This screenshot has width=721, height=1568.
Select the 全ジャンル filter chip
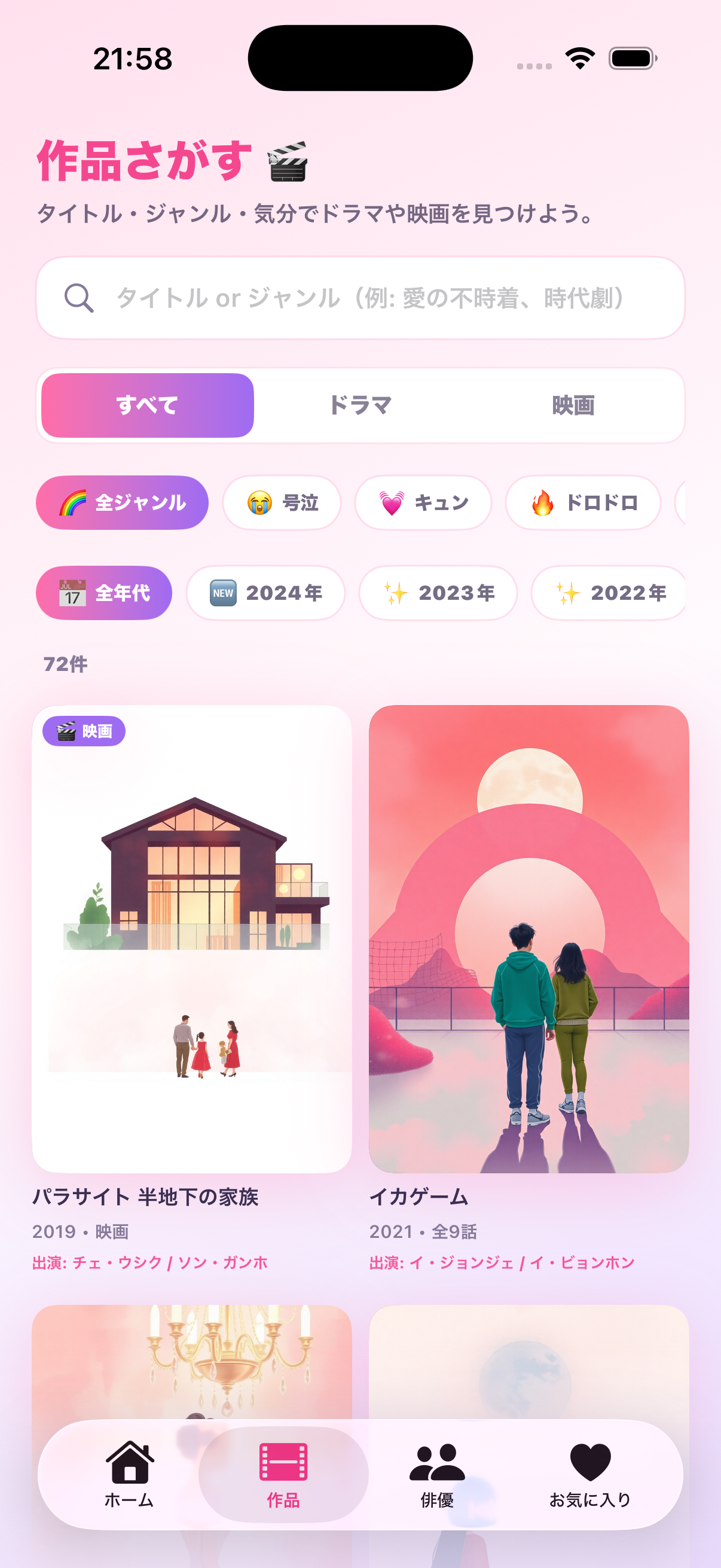122,502
